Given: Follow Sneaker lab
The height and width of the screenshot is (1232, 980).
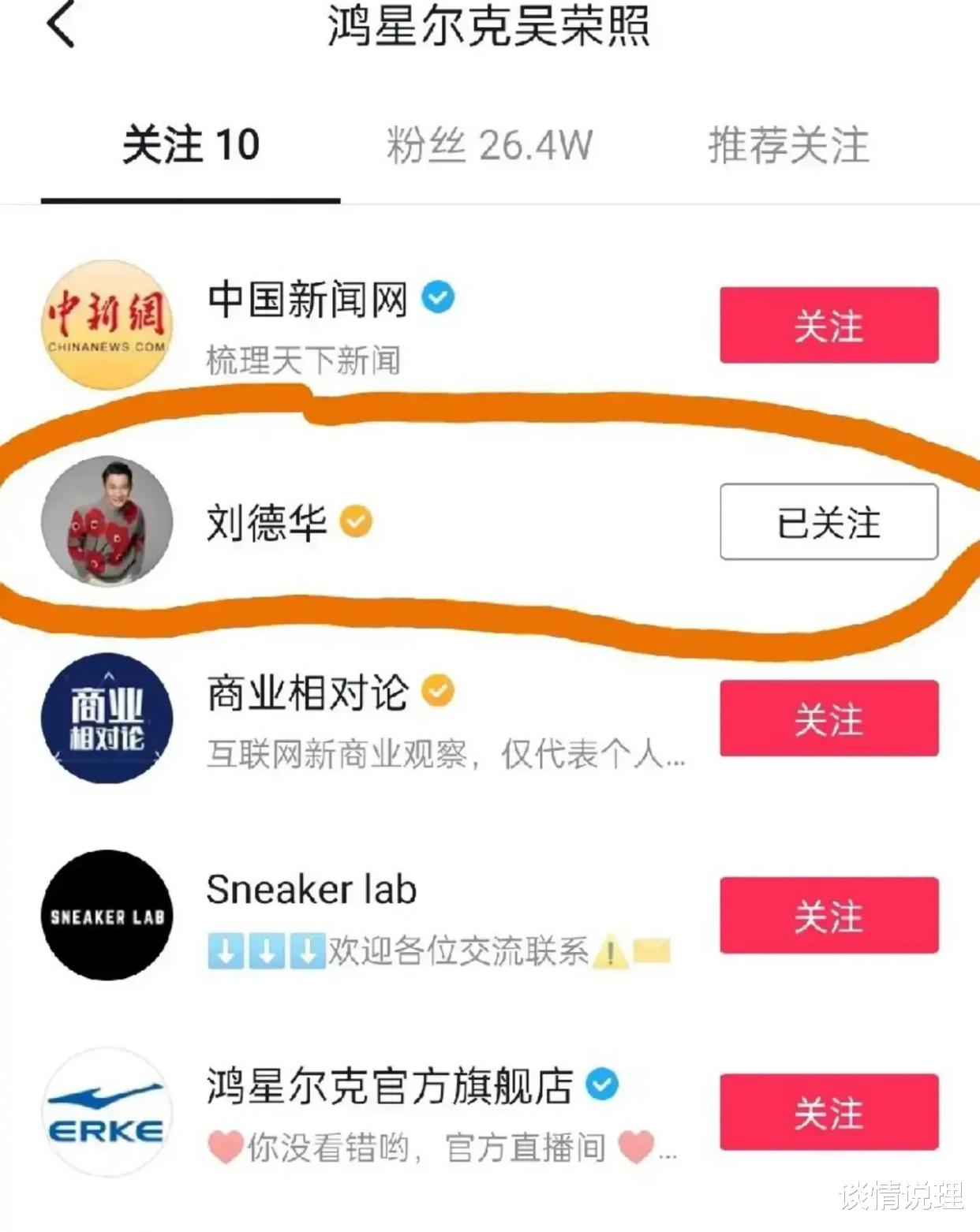Looking at the screenshot, I should coord(829,915).
